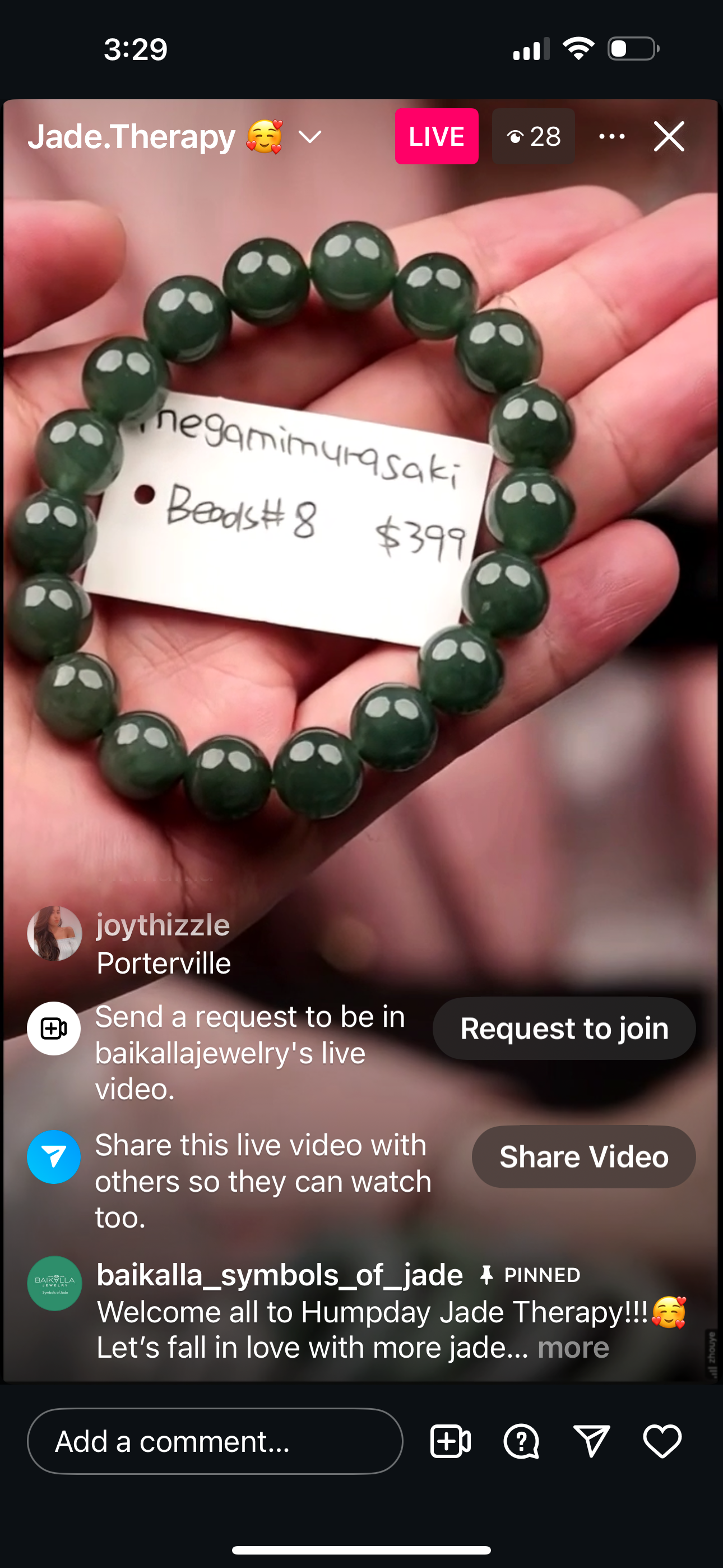
Task: Like the live with the heart icon
Action: 662,1441
